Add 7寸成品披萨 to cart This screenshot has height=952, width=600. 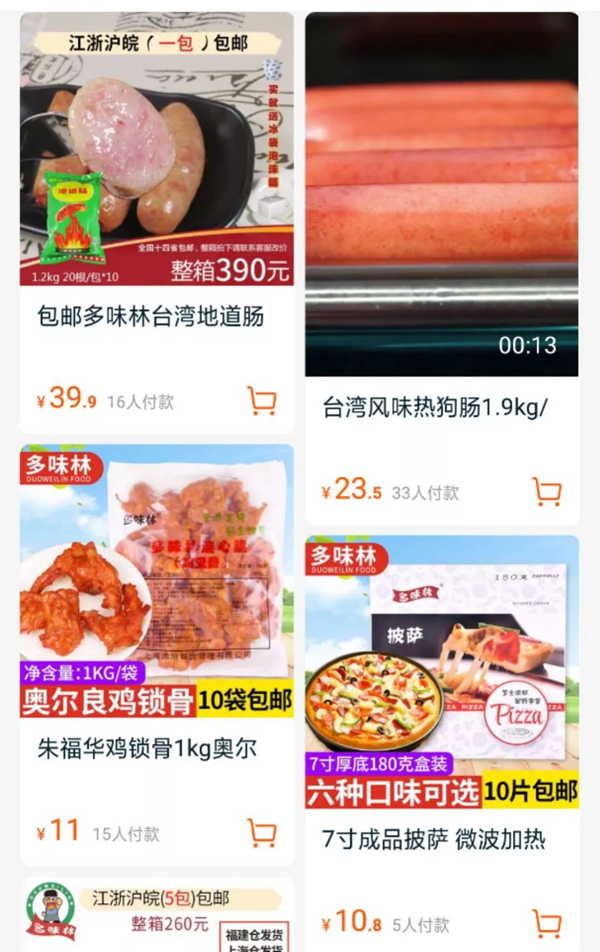tap(547, 923)
